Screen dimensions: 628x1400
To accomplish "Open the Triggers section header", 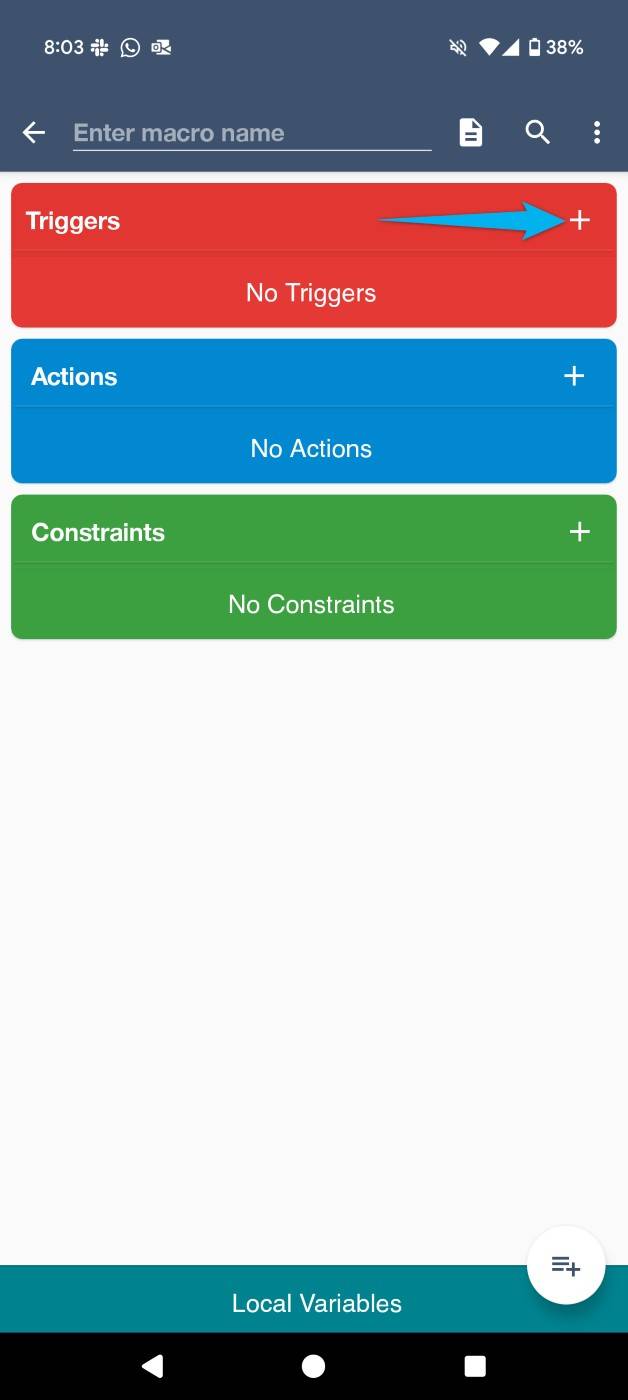I will (73, 221).
